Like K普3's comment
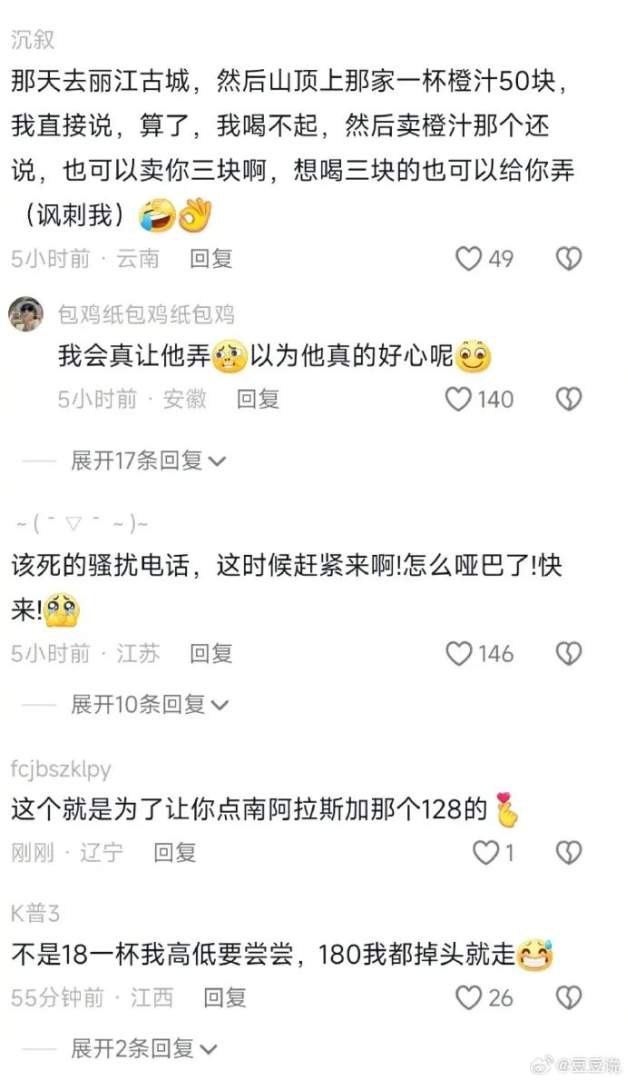This screenshot has height=1080, width=626. coord(469,997)
